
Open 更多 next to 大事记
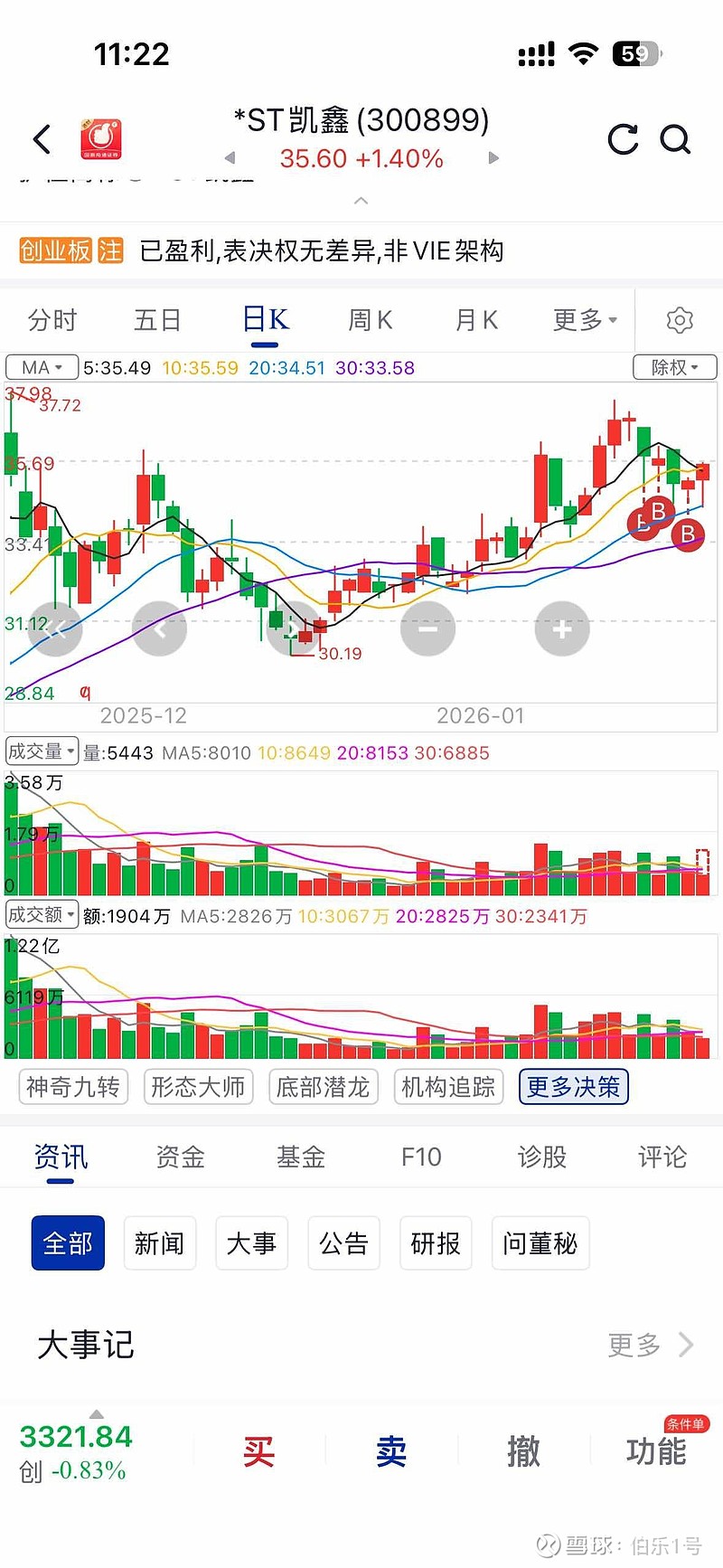[x=651, y=1345]
